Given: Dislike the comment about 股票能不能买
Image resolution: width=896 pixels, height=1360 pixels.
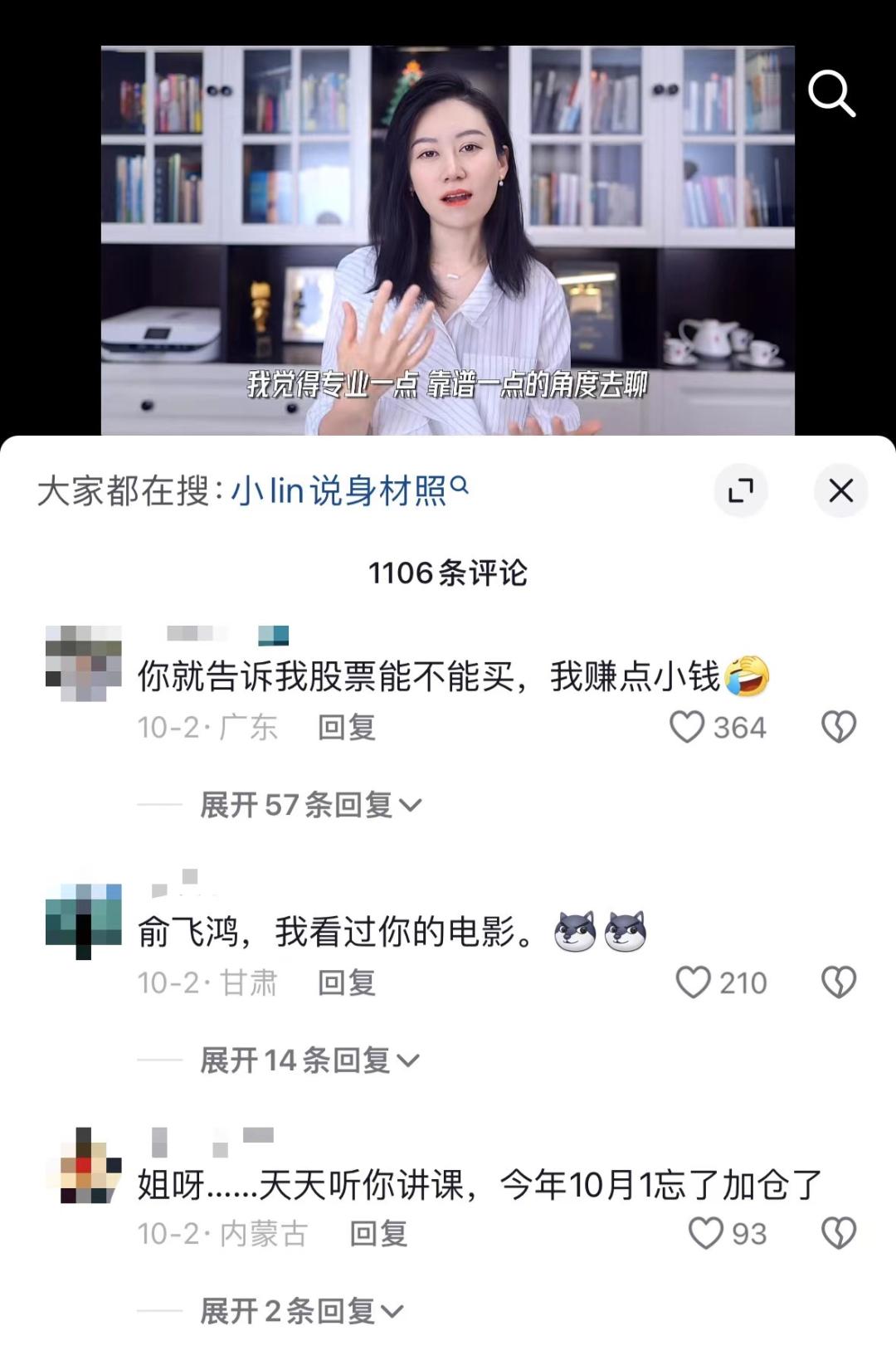Looking at the screenshot, I should pos(838,728).
